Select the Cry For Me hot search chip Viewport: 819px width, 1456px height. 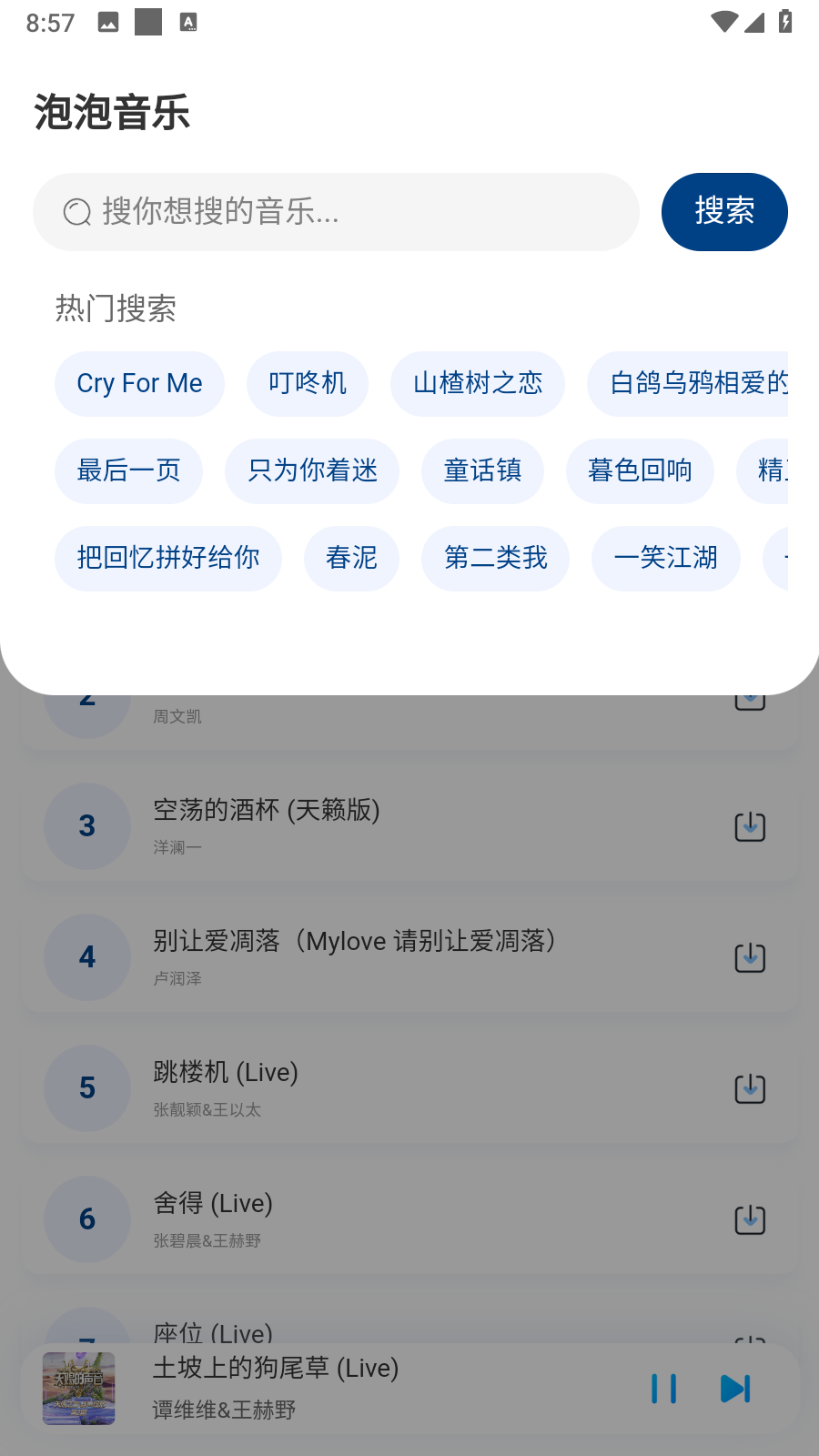139,384
